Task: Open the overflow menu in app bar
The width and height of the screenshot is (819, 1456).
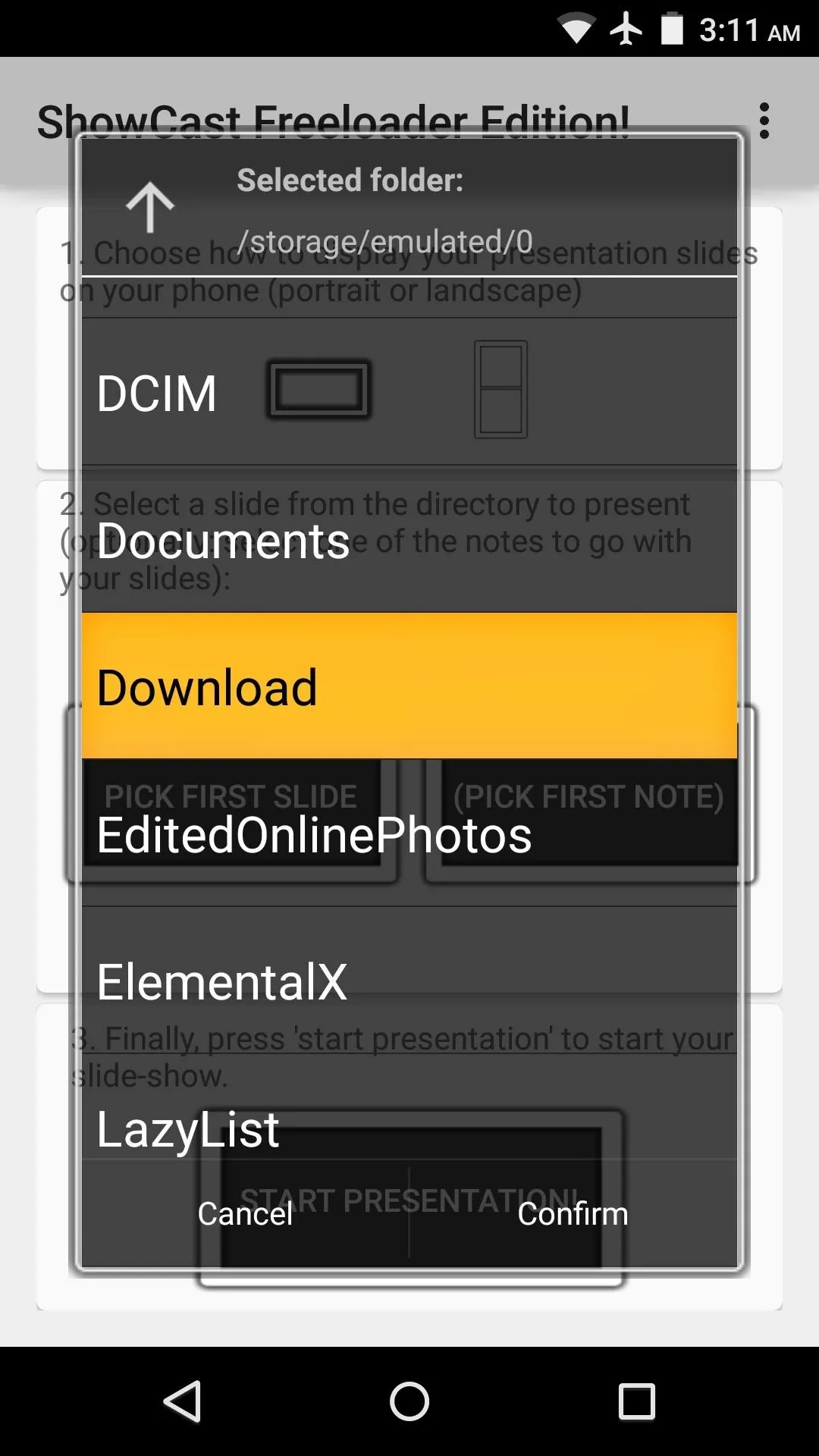Action: (764, 121)
